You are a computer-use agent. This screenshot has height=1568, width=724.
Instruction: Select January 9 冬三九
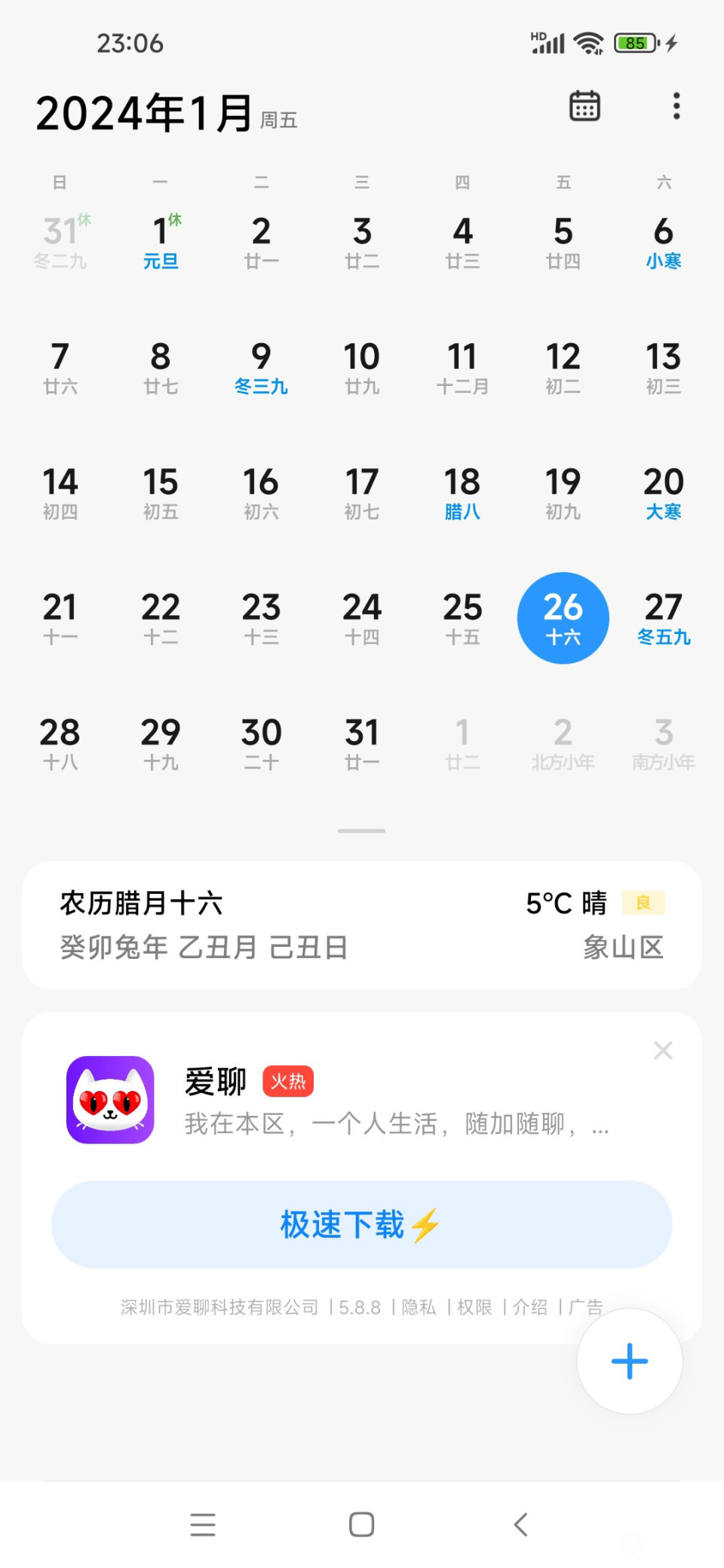point(261,367)
